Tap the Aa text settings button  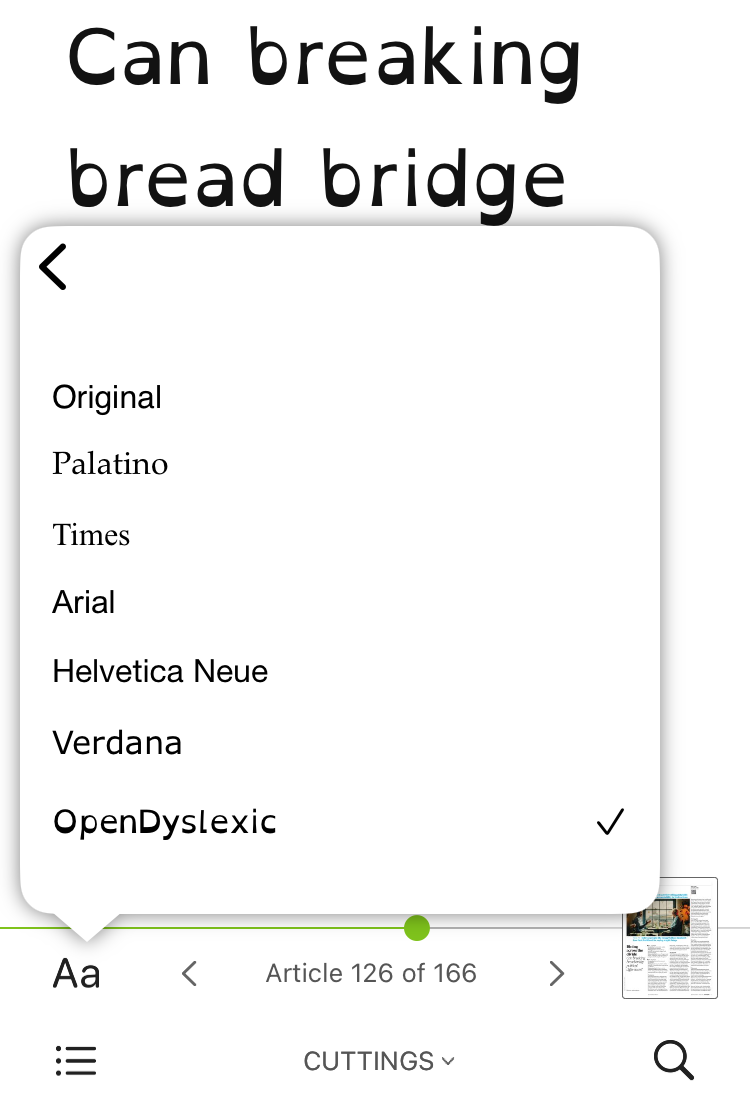pyautogui.click(x=77, y=973)
